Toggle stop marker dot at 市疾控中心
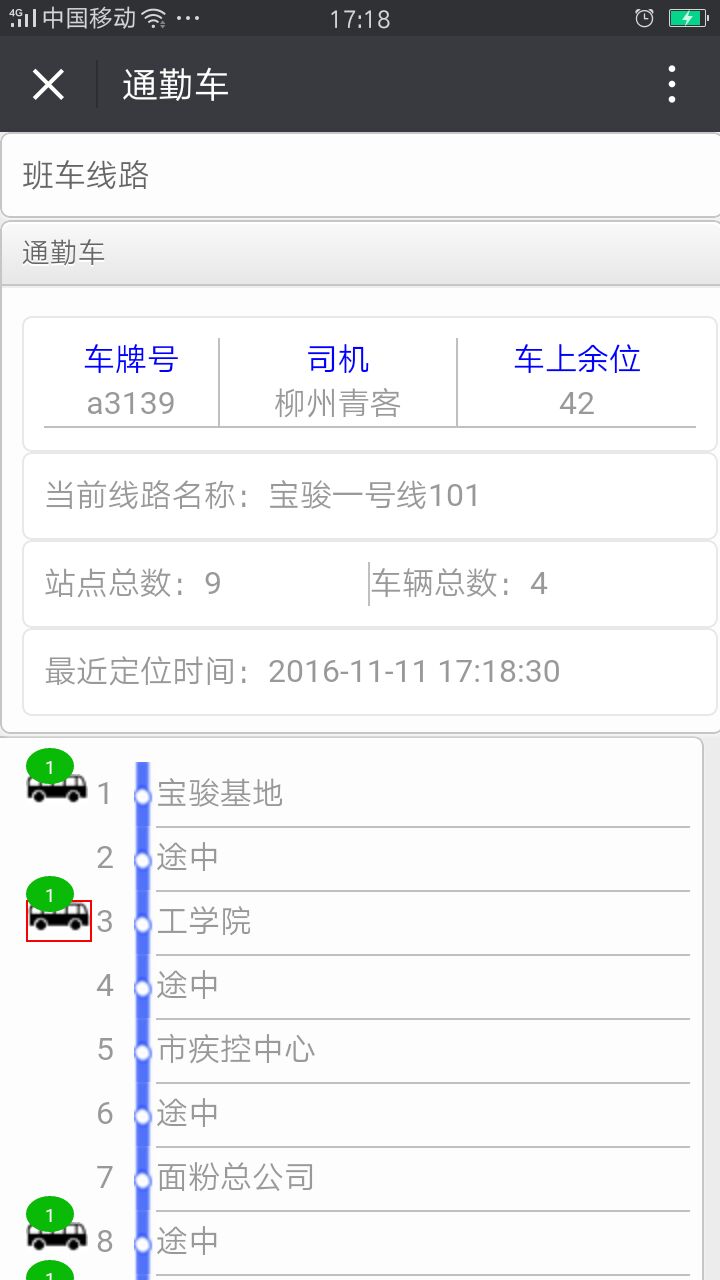This screenshot has width=720, height=1280. 144,1050
